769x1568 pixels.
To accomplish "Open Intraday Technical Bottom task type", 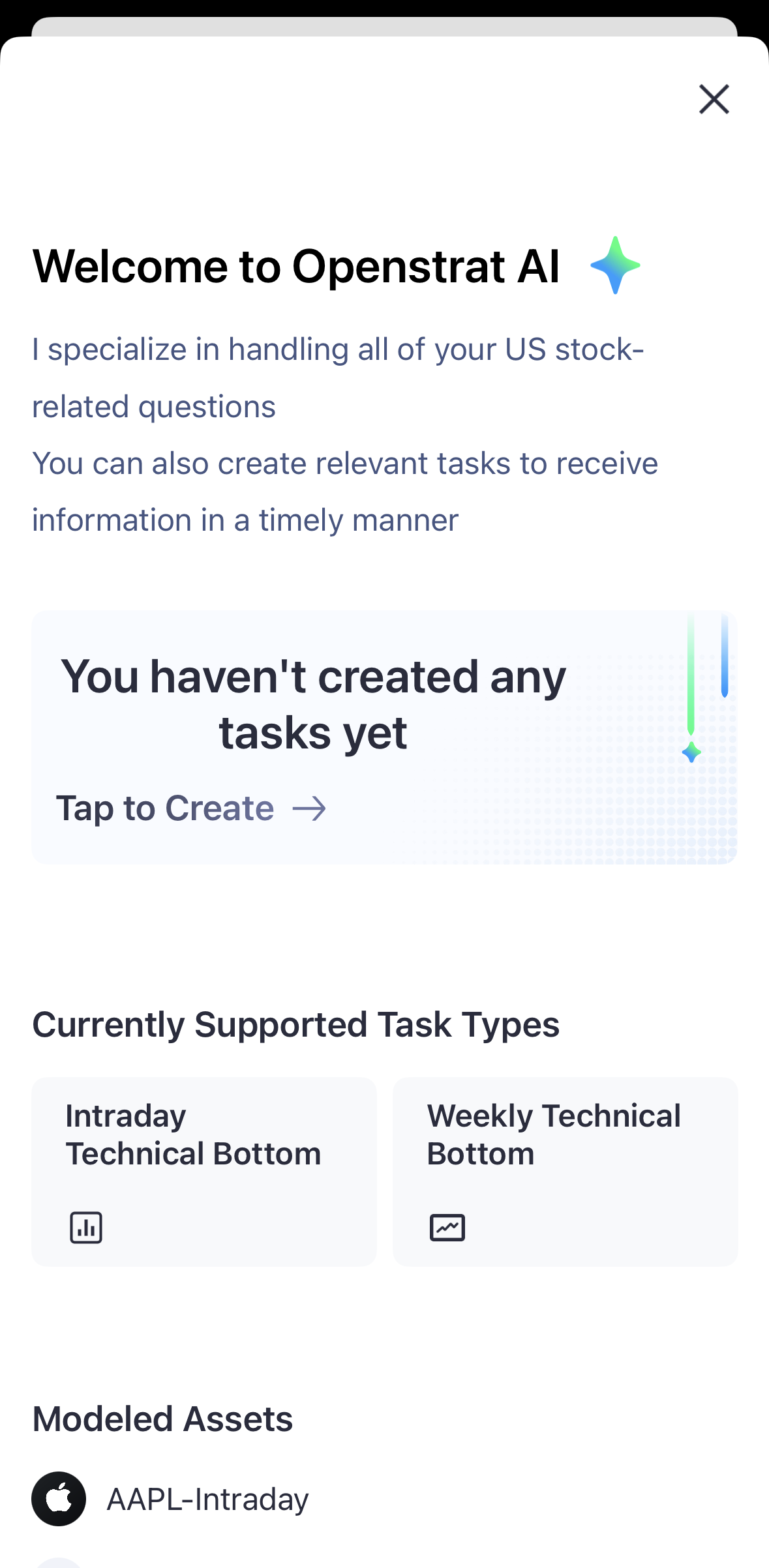I will point(204,1171).
